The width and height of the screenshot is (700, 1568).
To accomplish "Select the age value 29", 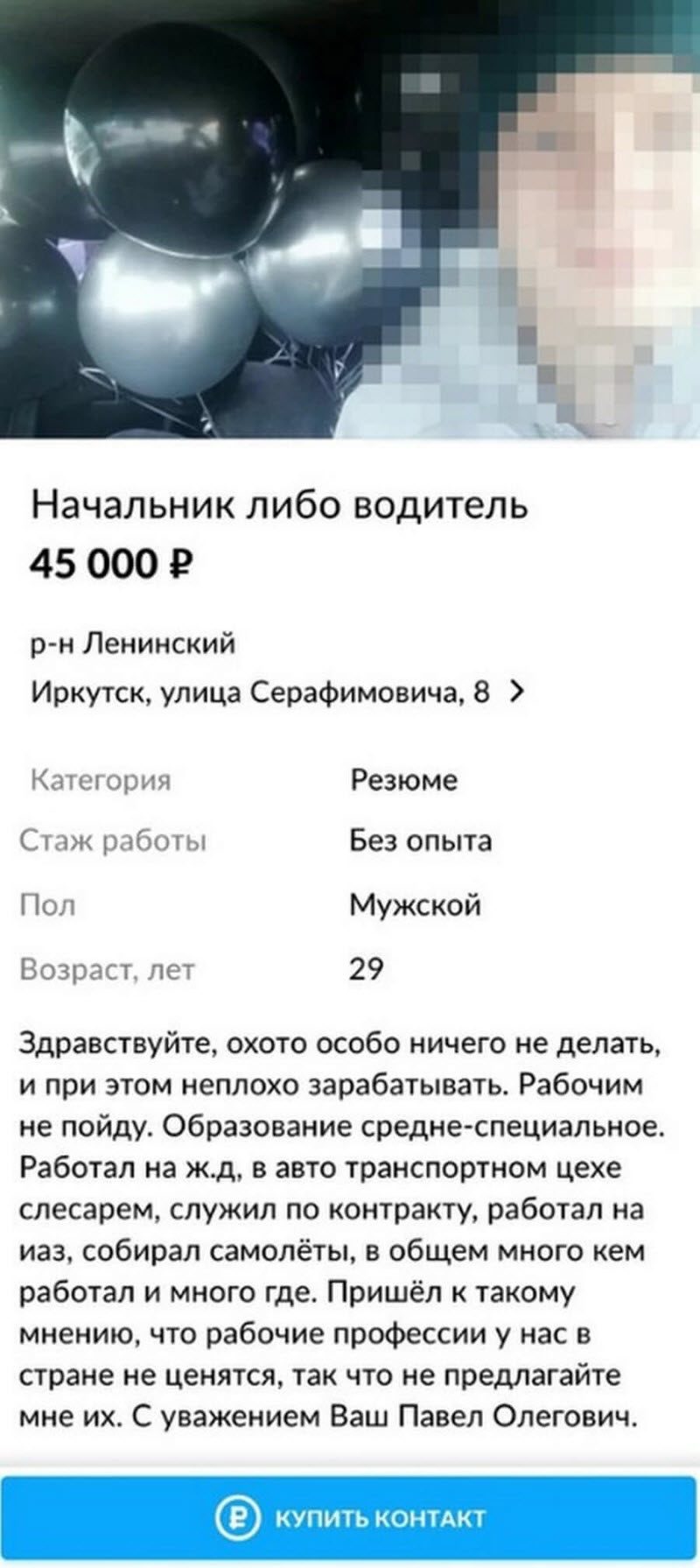I will (364, 968).
